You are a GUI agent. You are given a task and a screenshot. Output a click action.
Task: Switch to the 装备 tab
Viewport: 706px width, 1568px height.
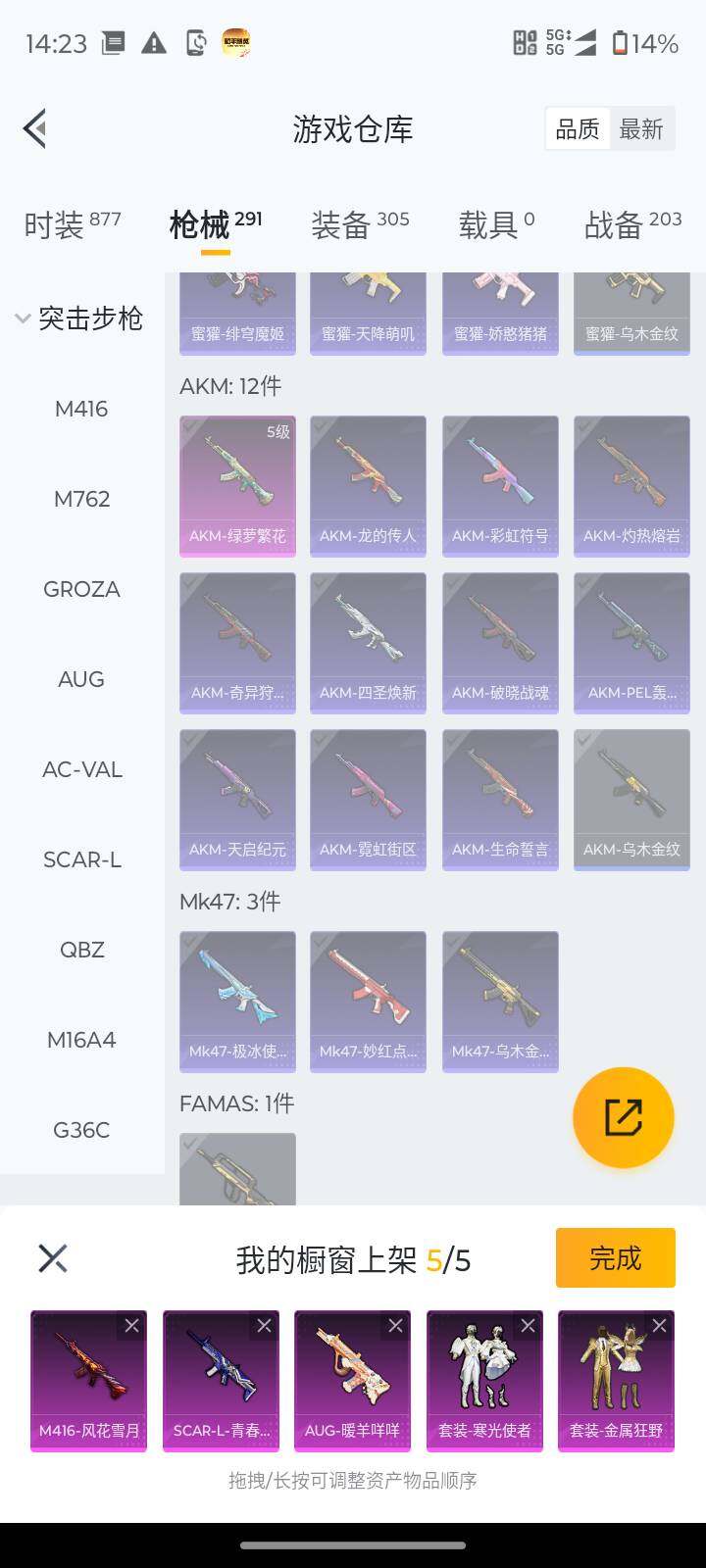(359, 224)
